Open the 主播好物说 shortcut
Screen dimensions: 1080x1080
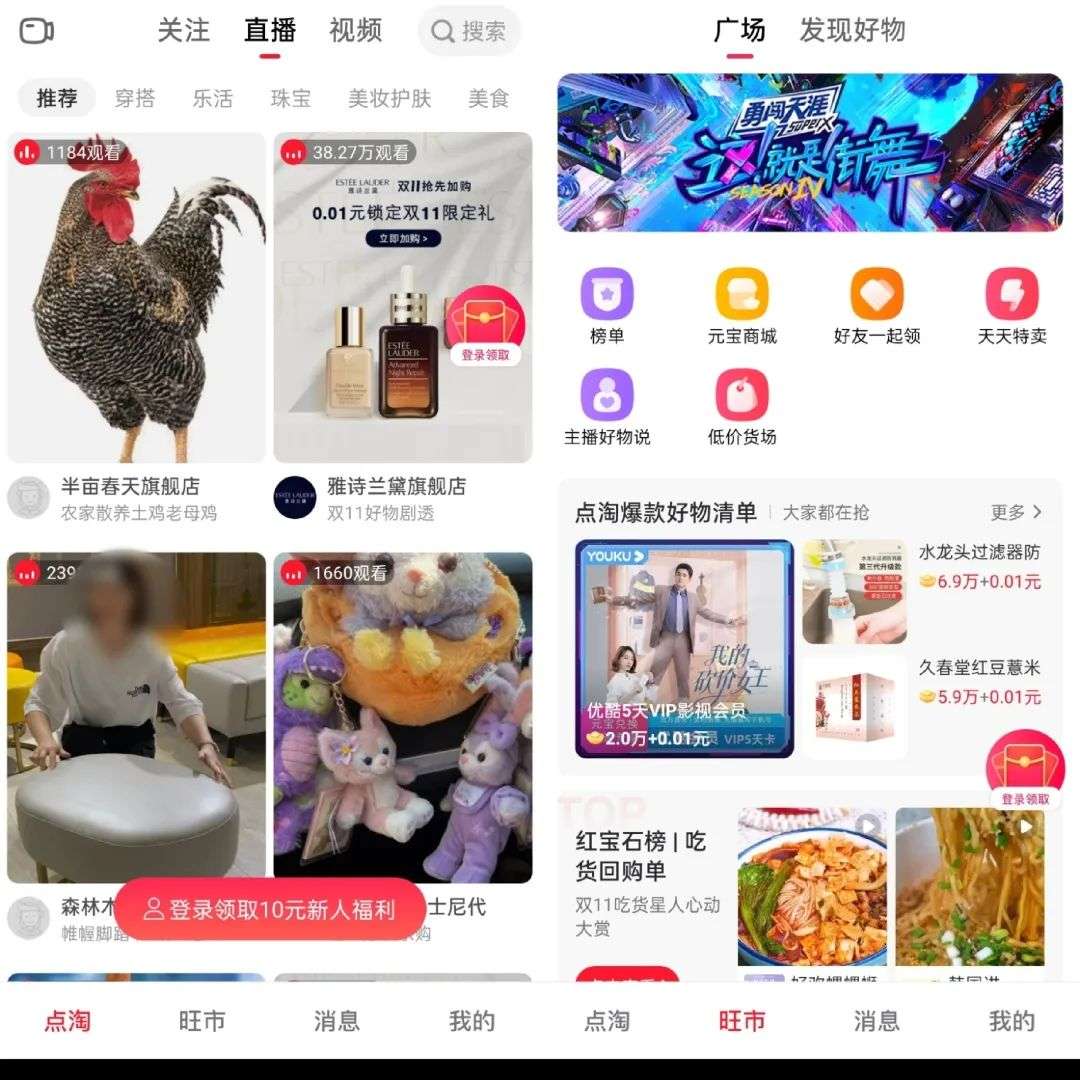[607, 406]
